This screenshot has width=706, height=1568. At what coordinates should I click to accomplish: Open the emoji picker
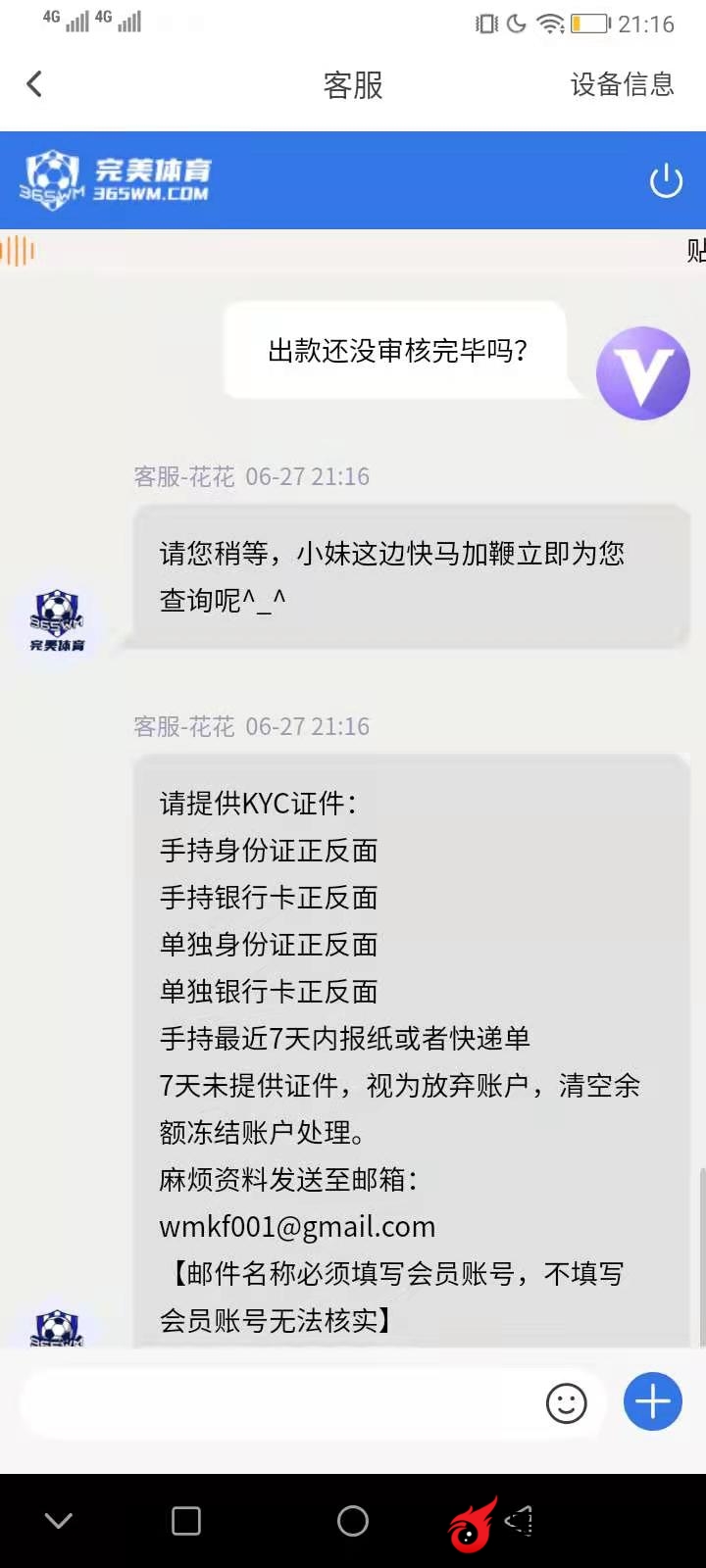(566, 1403)
